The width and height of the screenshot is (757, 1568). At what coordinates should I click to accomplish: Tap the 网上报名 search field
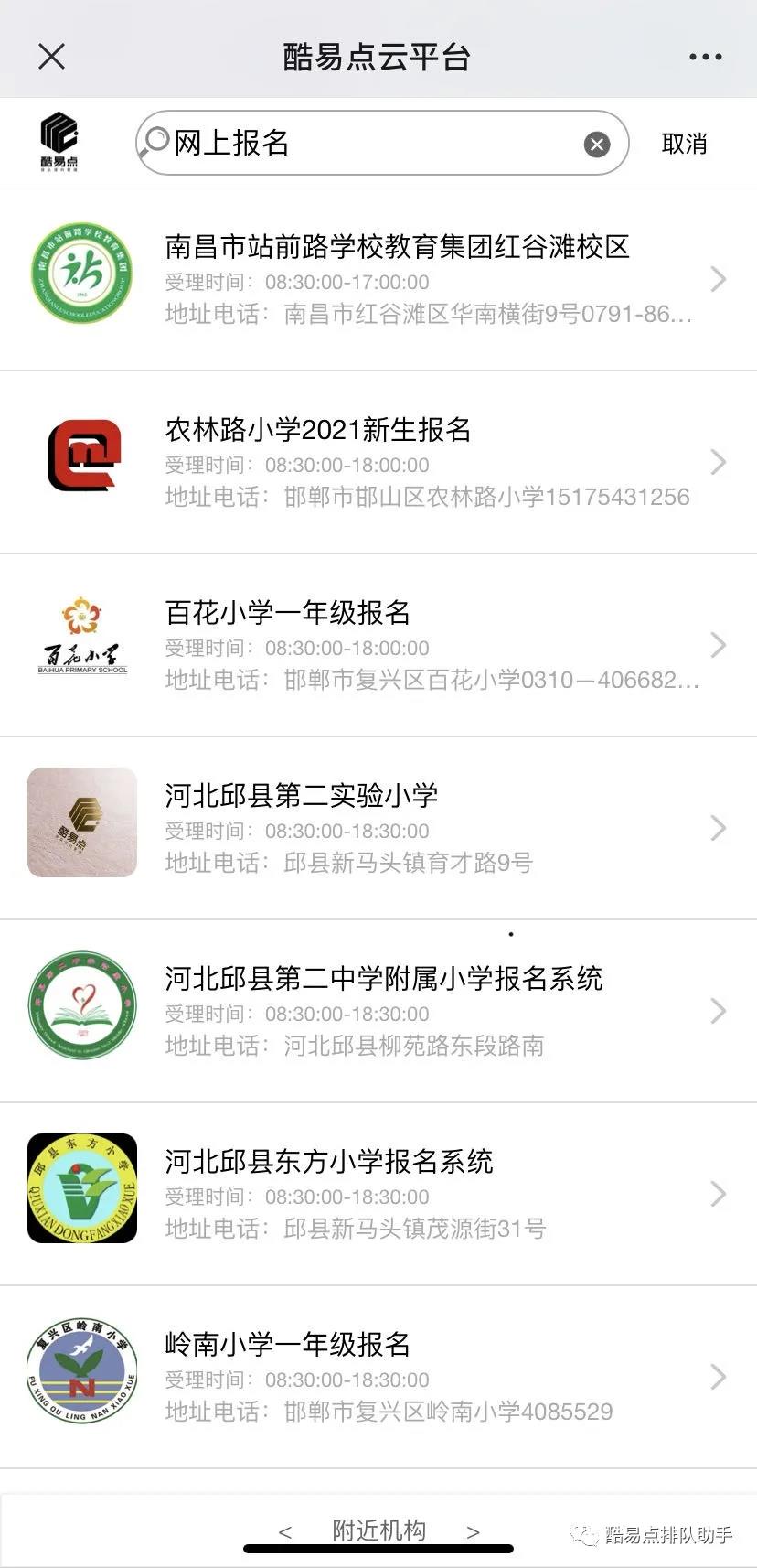click(366, 143)
